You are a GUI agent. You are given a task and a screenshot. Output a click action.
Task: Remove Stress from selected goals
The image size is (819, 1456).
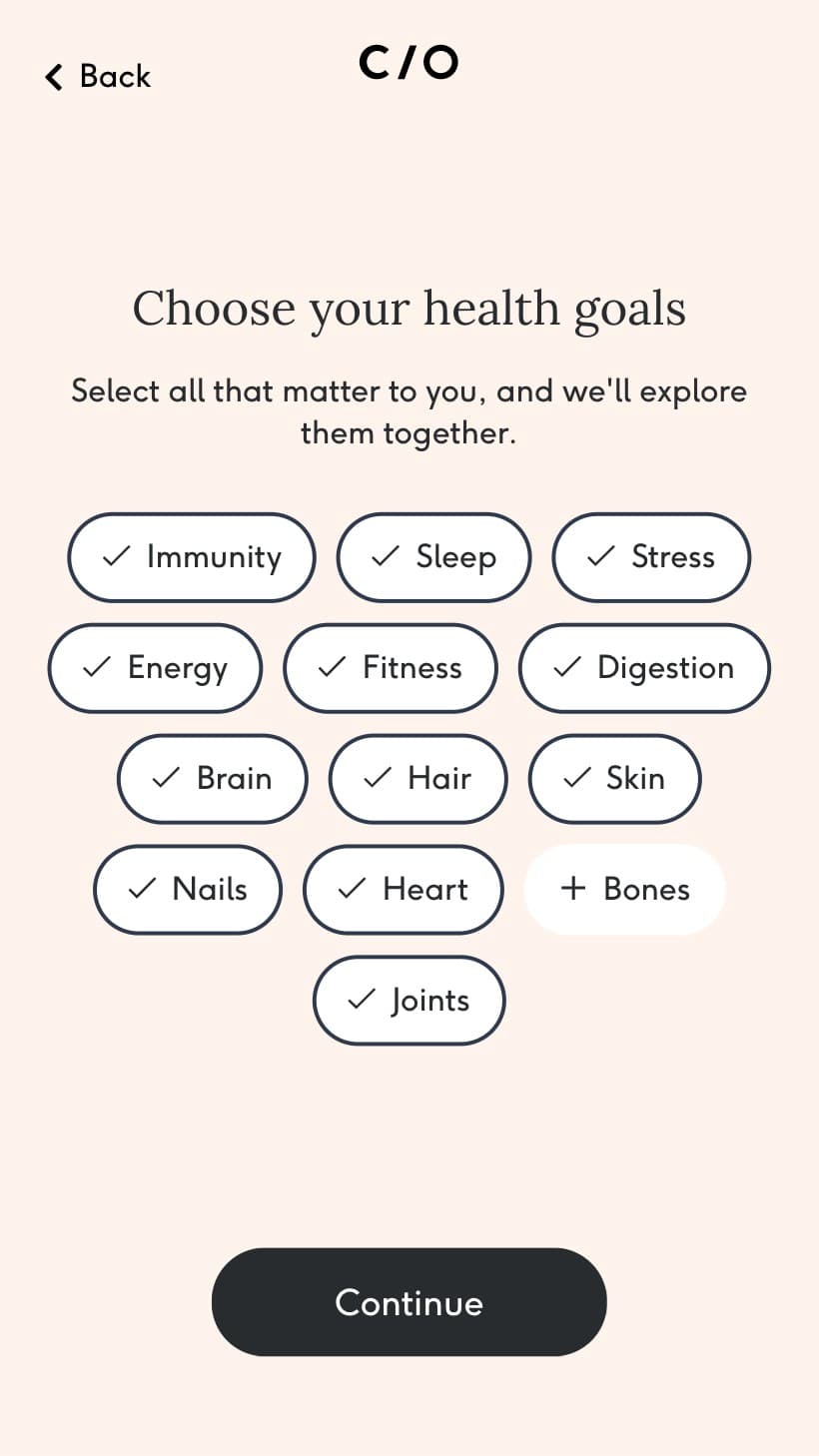coord(651,557)
